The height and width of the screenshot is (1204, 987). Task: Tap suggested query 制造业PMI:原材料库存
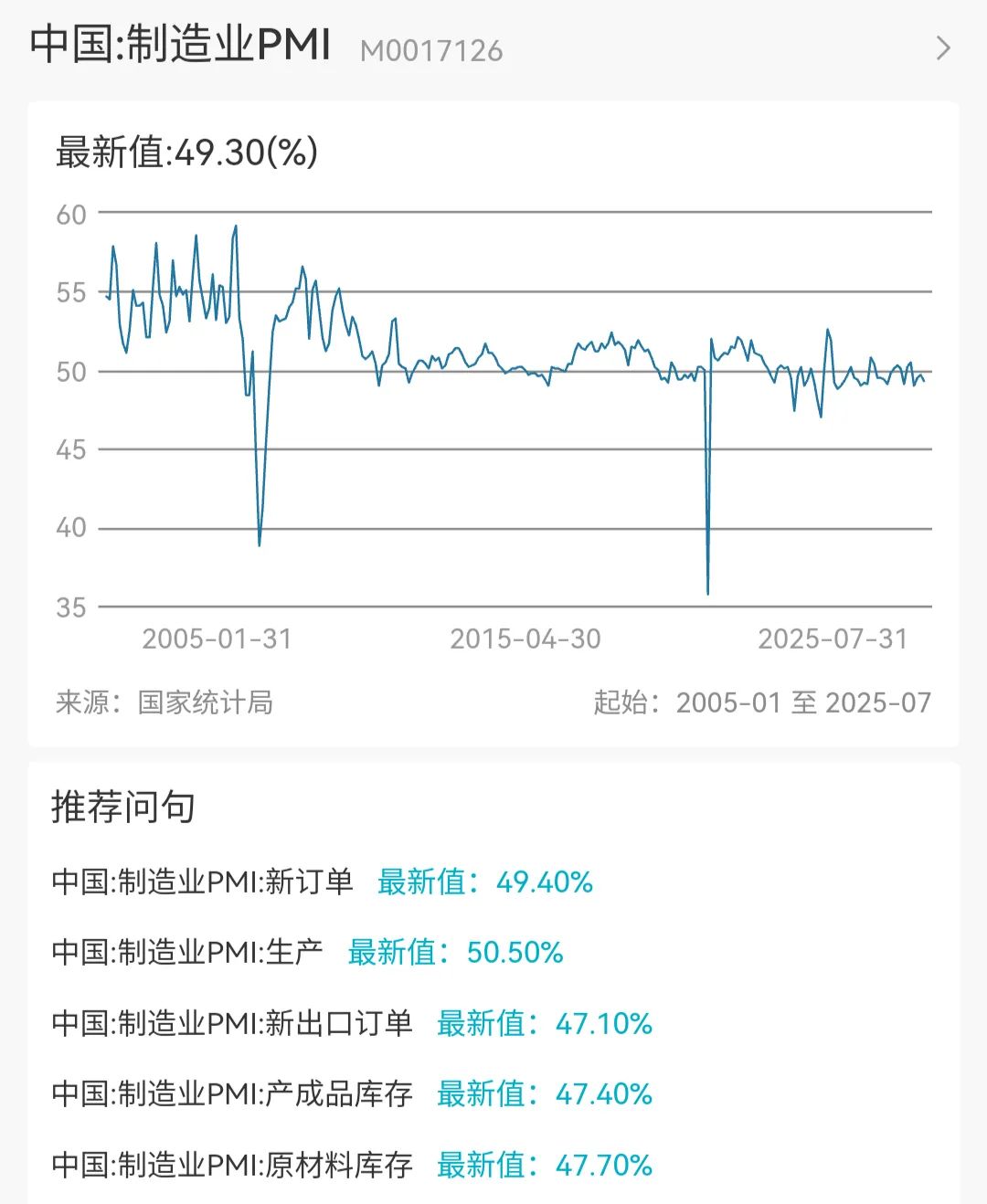[352, 1165]
